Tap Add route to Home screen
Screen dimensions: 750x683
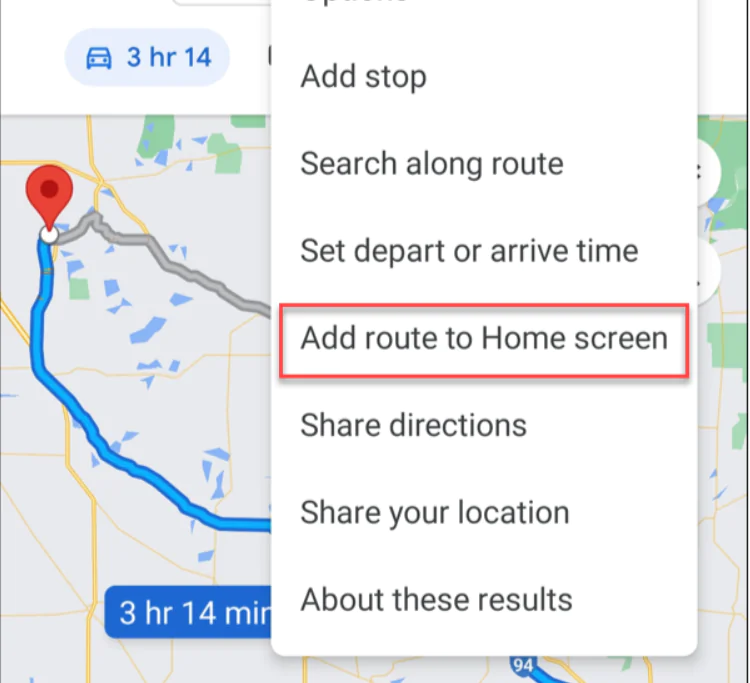coord(483,338)
